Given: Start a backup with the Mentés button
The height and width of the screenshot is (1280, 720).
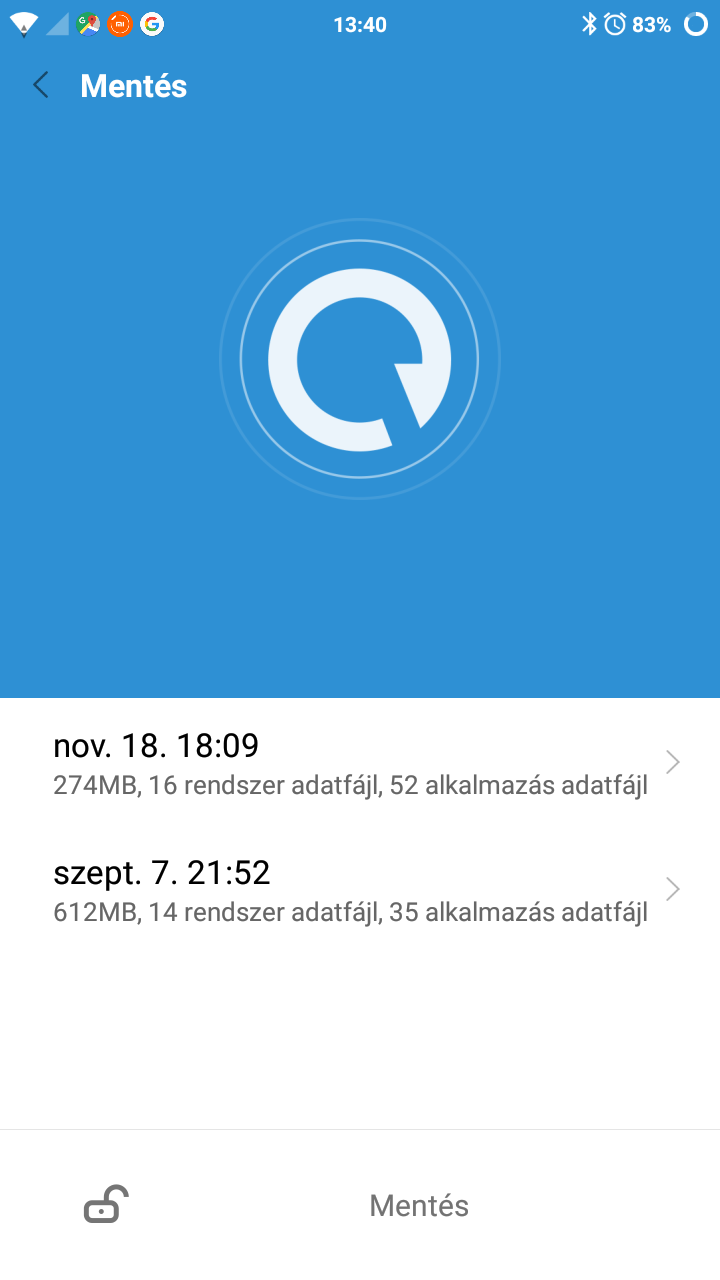Looking at the screenshot, I should 419,1205.
